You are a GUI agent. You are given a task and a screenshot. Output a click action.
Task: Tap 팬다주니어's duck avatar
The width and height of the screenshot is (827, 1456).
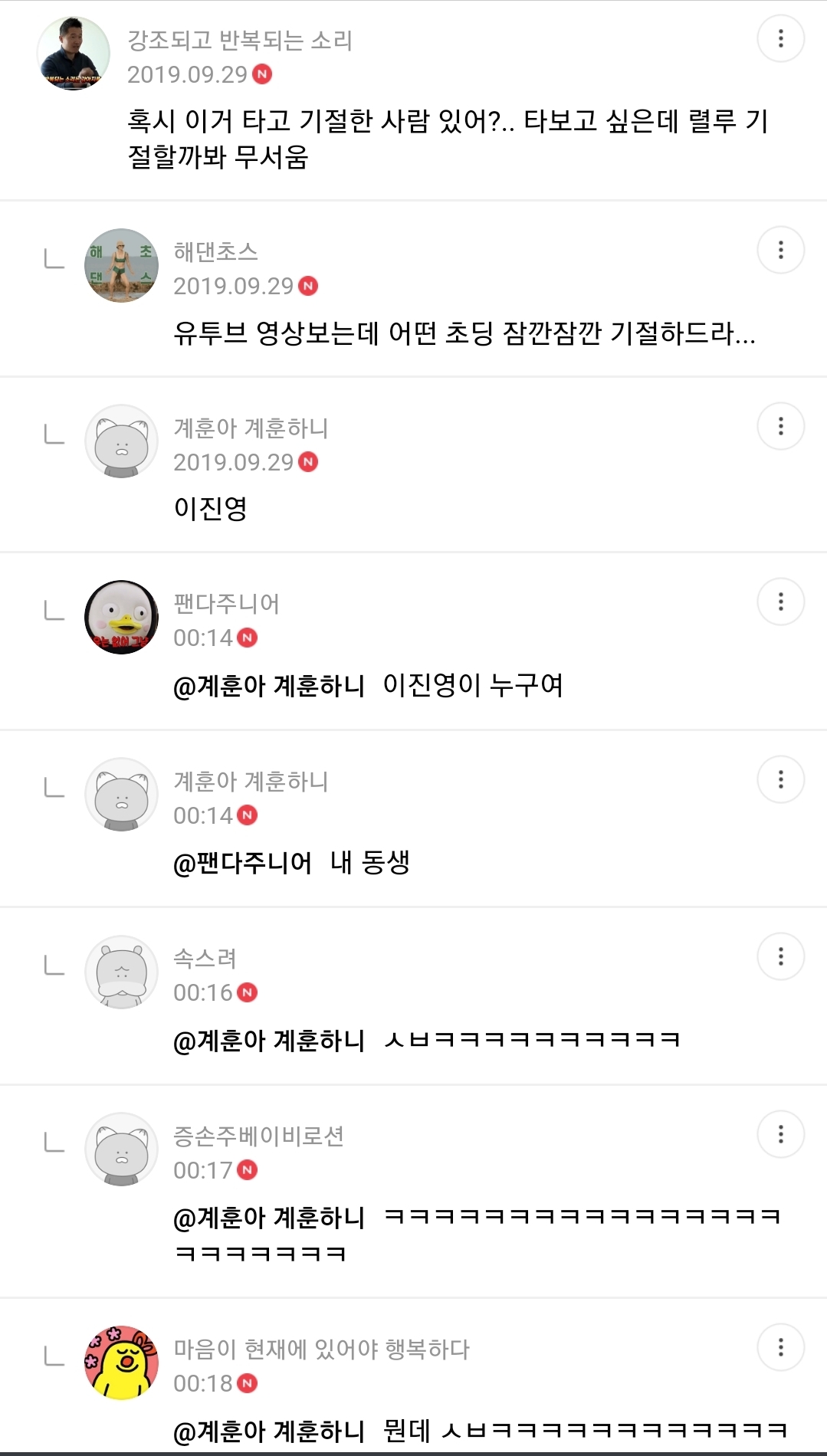121,617
